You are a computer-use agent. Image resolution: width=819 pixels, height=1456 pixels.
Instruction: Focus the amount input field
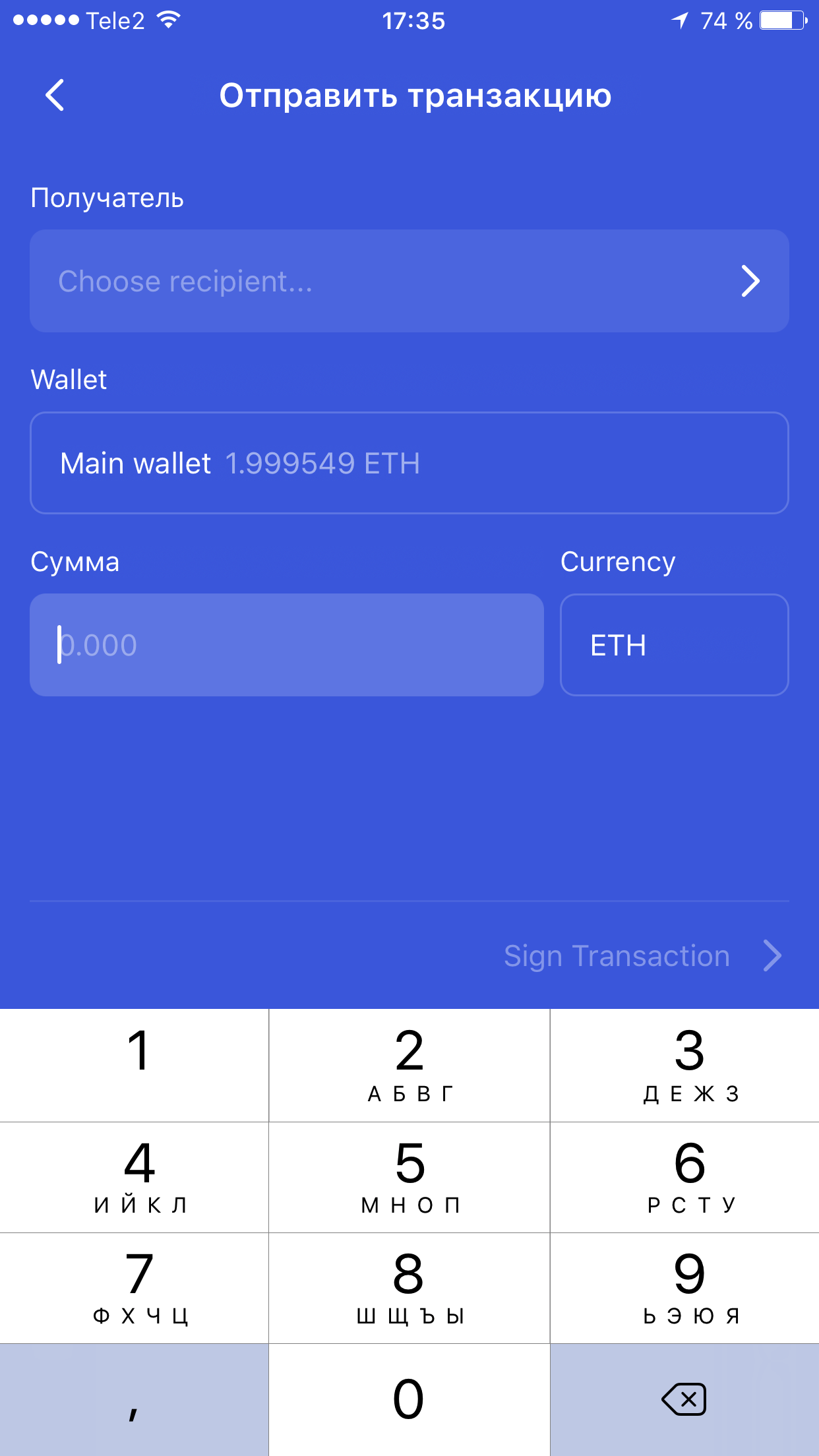pyautogui.click(x=287, y=645)
